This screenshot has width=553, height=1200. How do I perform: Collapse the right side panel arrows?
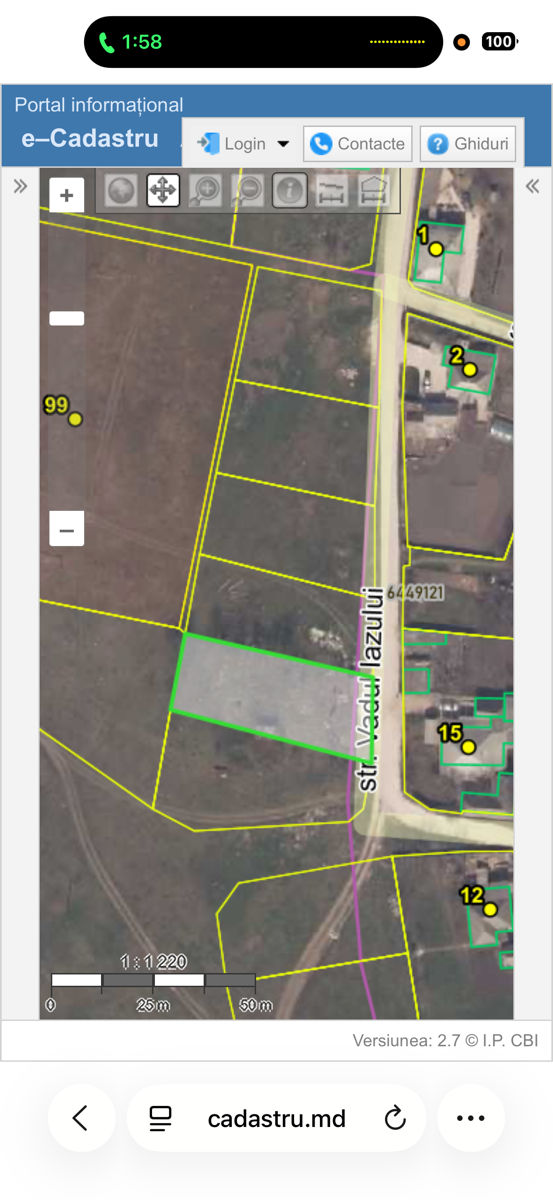click(532, 185)
